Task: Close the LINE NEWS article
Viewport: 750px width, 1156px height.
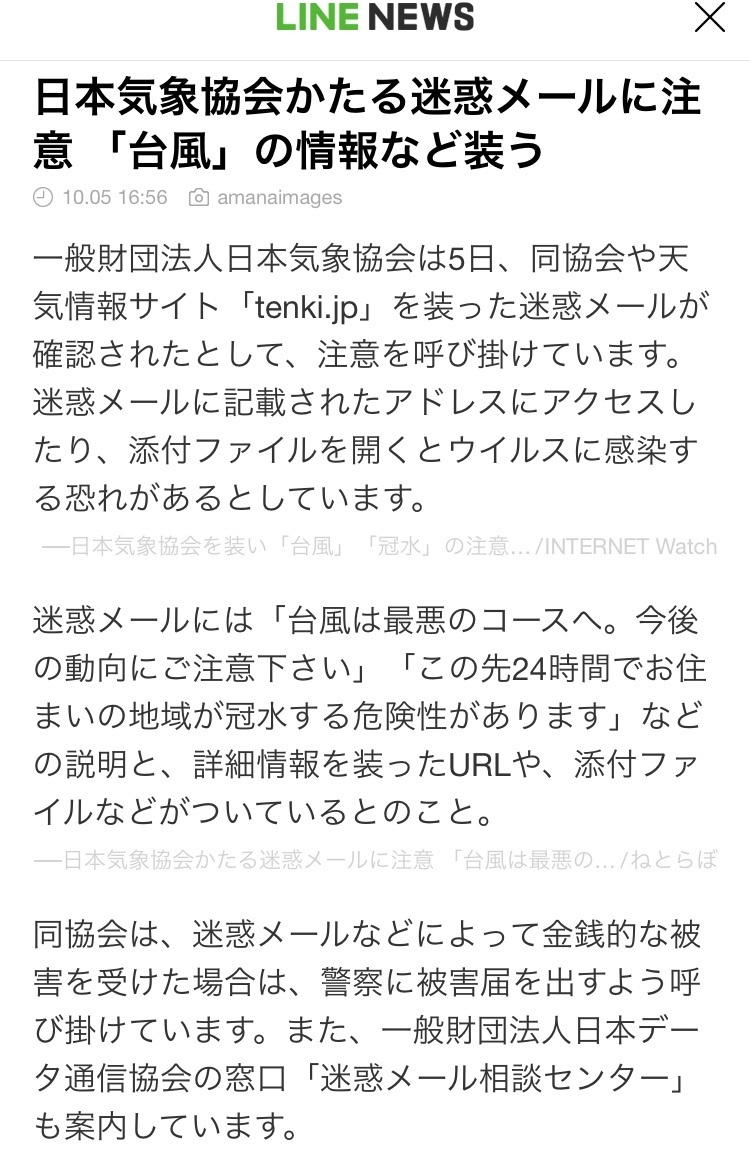Action: click(x=709, y=18)
